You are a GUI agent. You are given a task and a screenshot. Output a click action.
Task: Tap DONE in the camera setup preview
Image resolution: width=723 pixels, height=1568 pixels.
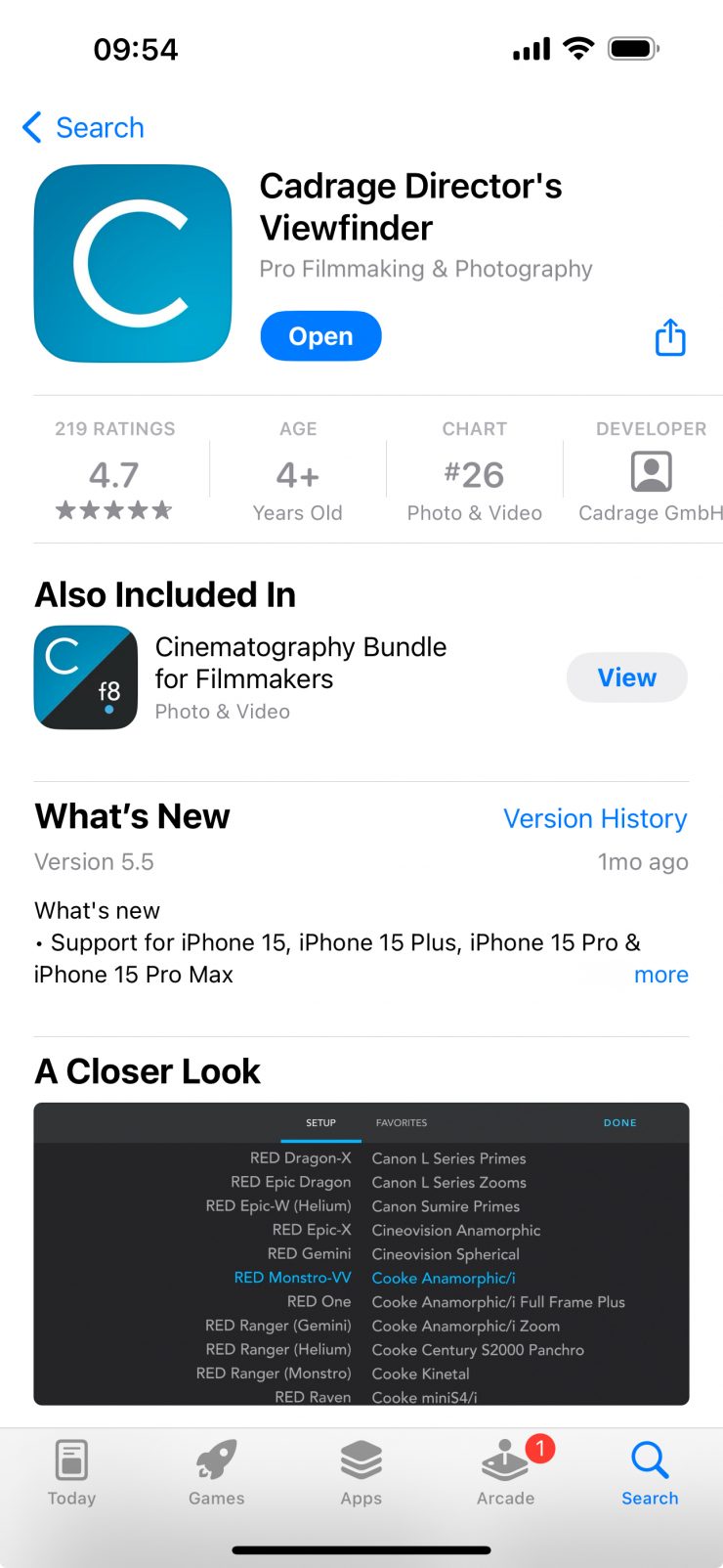click(619, 1122)
